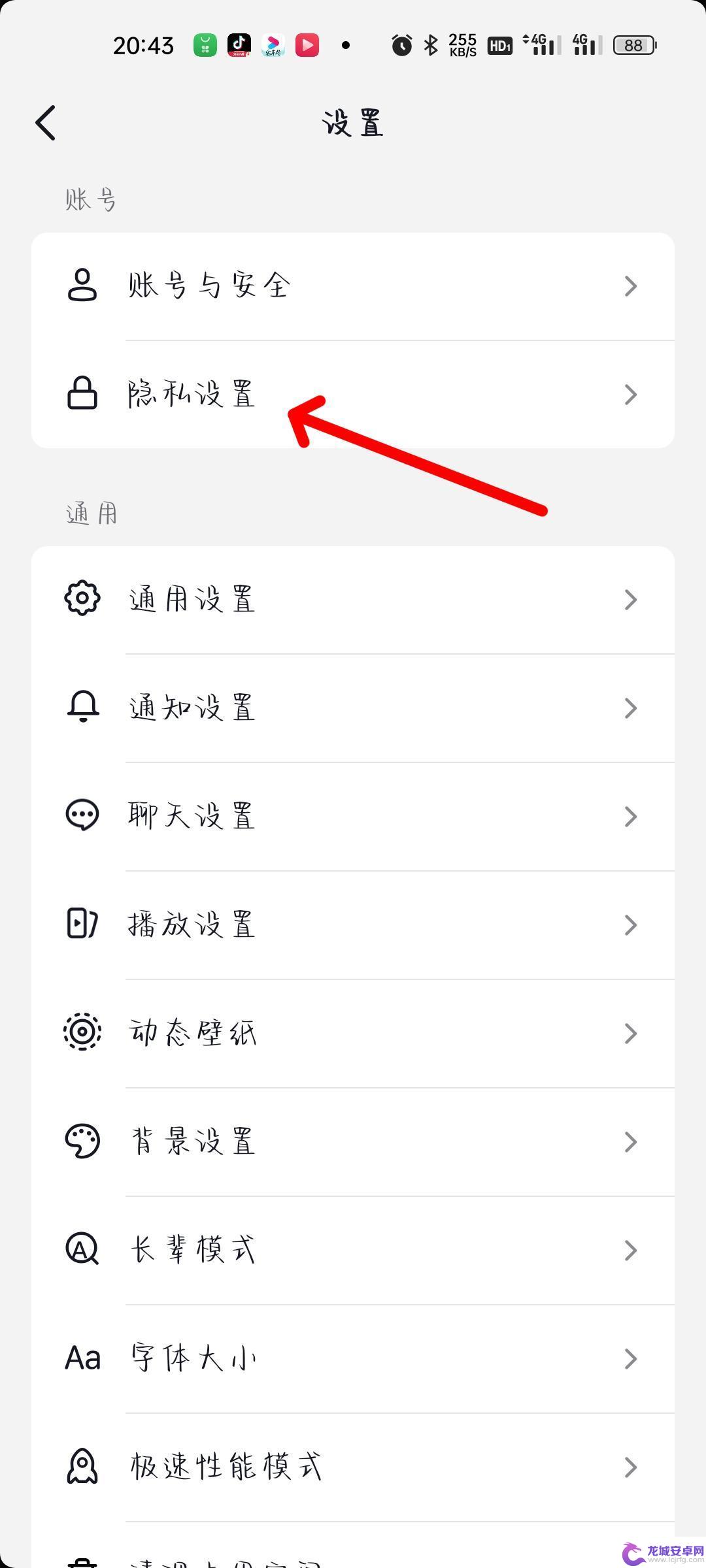Expand the 背景设置 row chevron
This screenshot has width=706, height=1568.
click(630, 1141)
